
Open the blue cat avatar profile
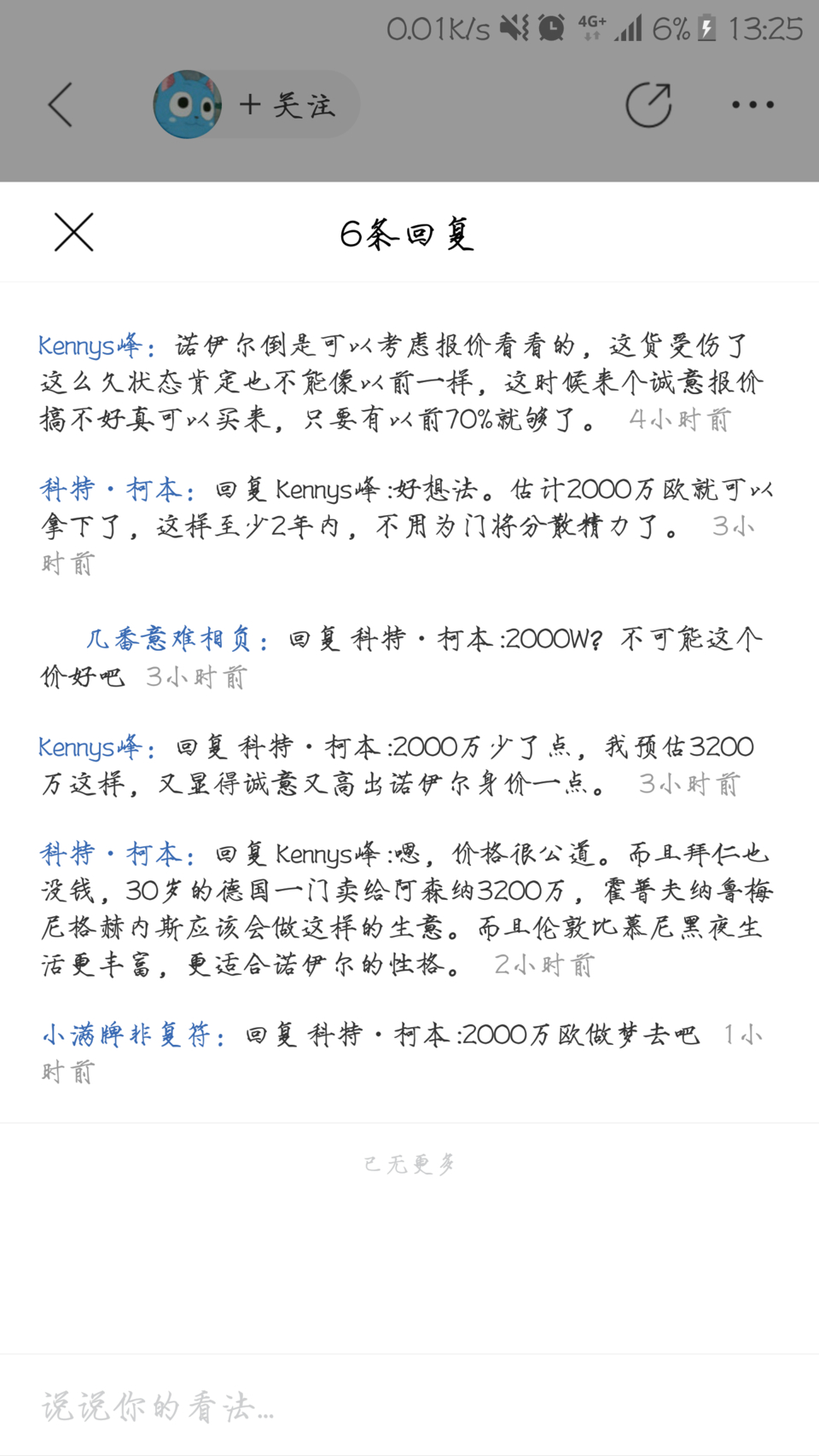click(x=187, y=104)
